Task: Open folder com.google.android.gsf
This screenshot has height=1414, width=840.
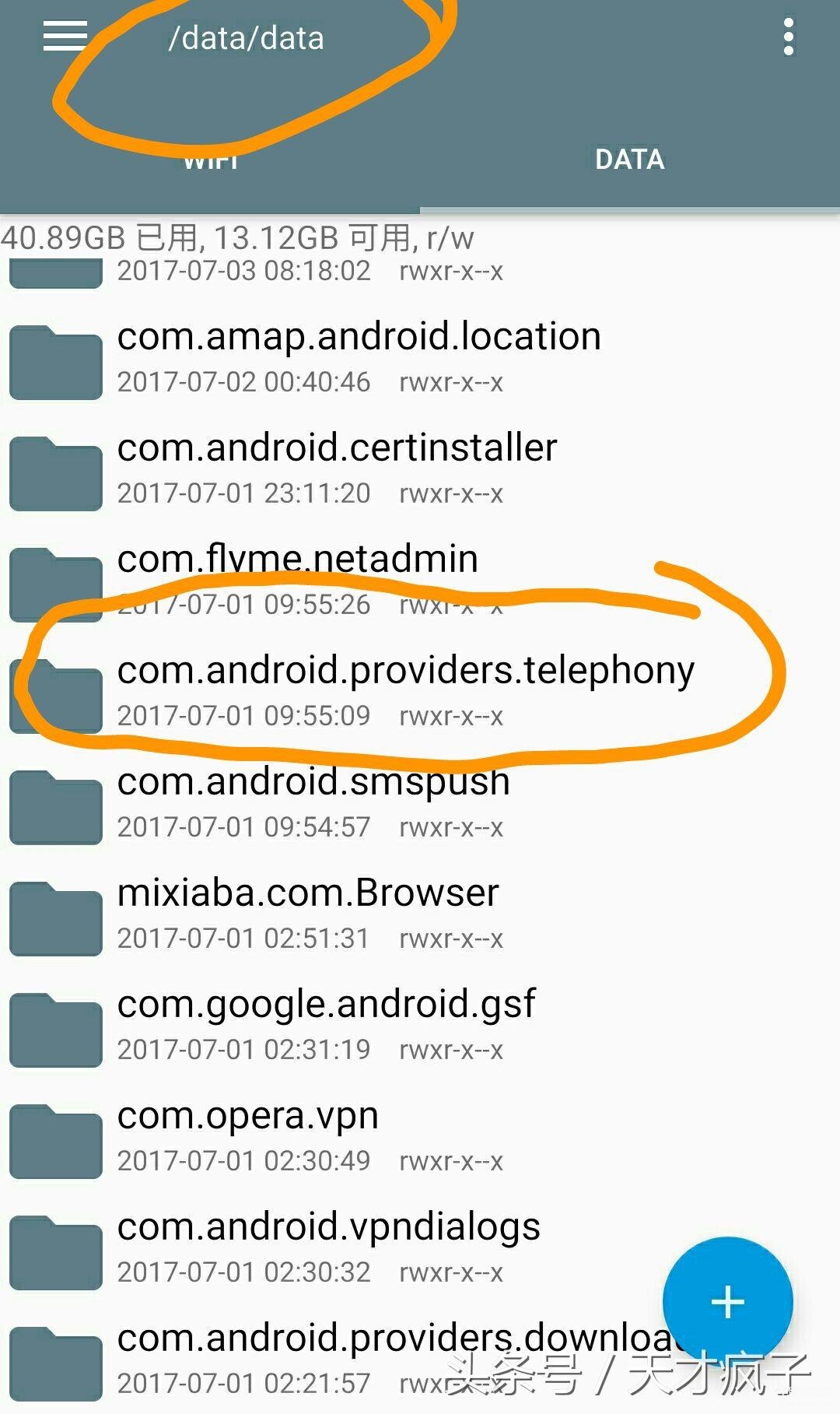Action: (420, 1026)
